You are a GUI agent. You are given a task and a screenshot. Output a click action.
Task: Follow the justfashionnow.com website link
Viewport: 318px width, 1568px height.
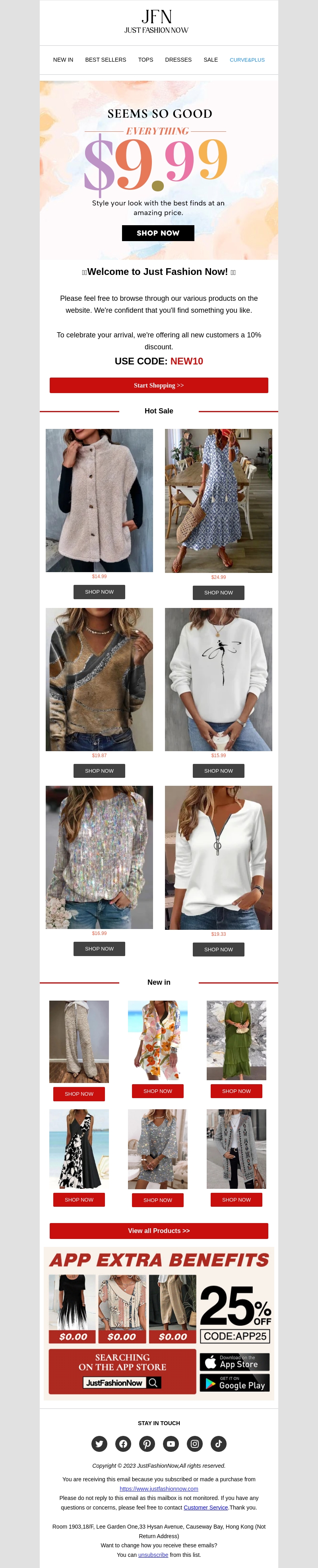[159, 1488]
